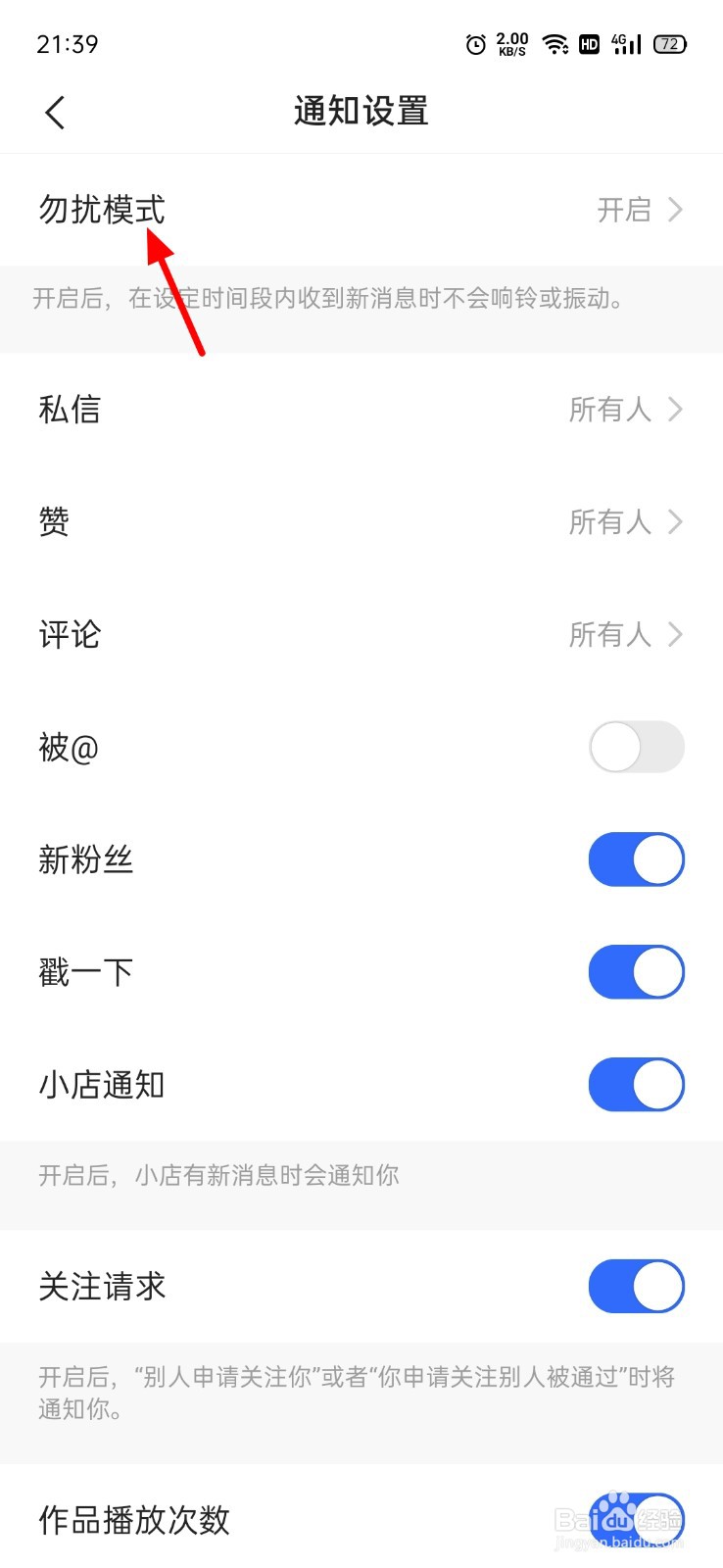The height and width of the screenshot is (1568, 723).
Task: Open 赞 notification options
Action: pos(361,522)
